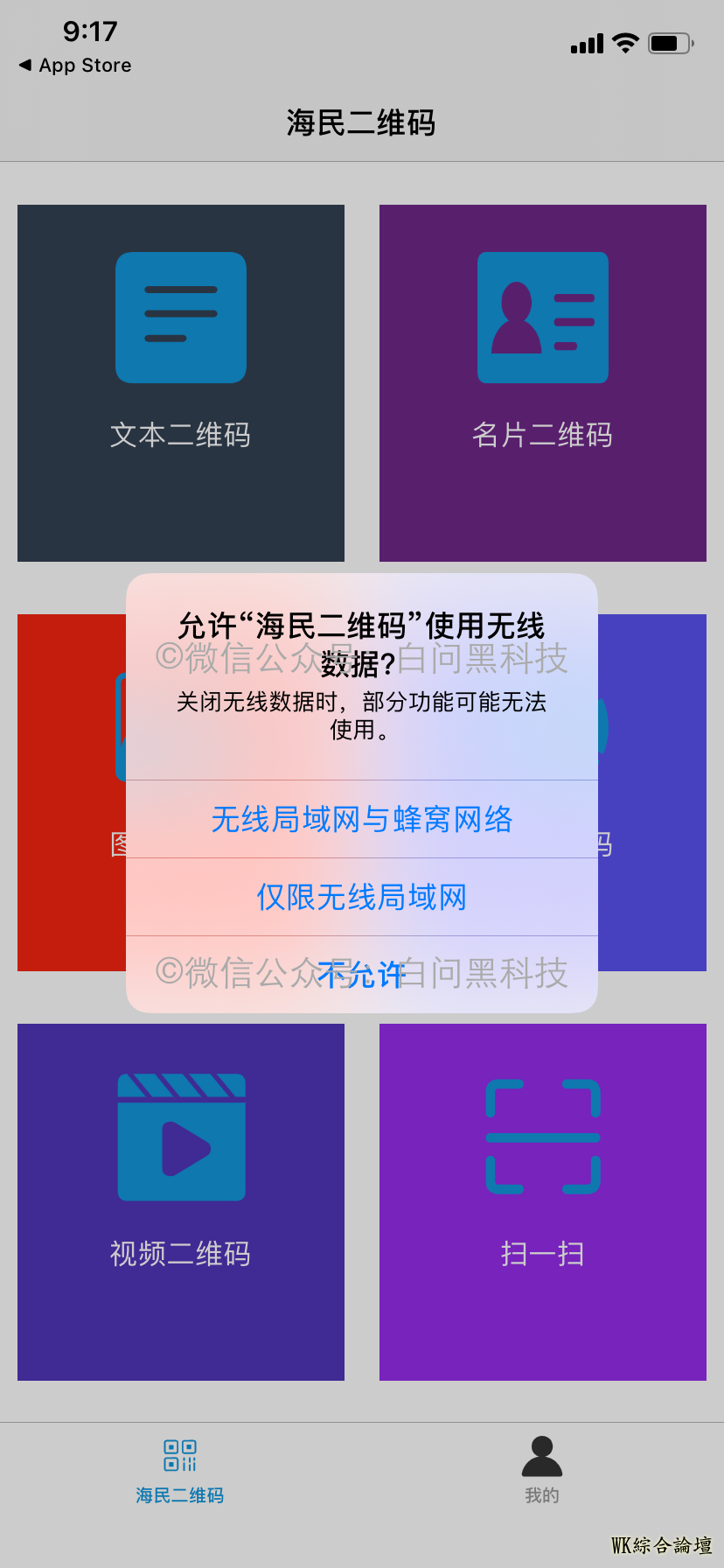724x1568 pixels.
Task: Open the 名片二维码 tile
Action: [x=543, y=383]
